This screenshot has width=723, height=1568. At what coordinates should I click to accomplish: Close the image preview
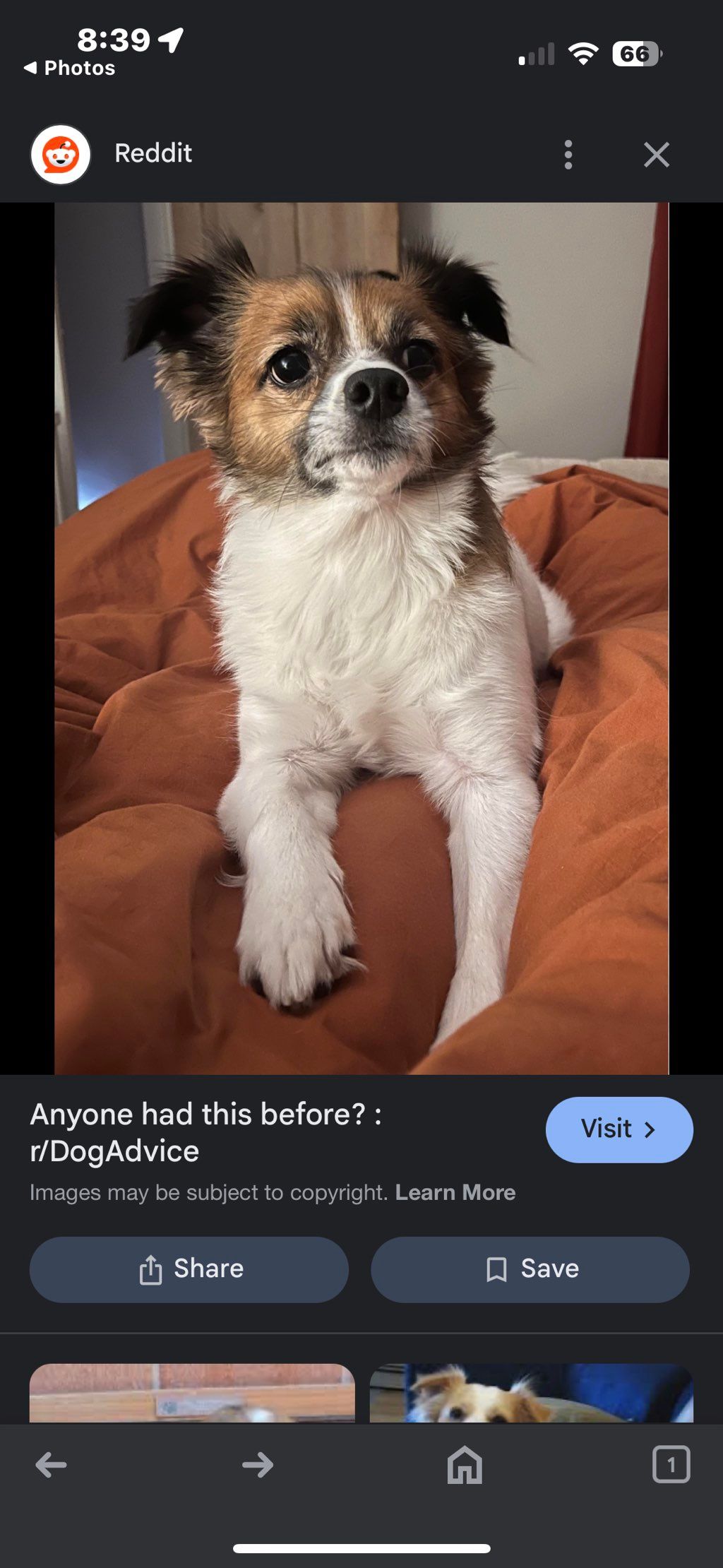tap(657, 155)
